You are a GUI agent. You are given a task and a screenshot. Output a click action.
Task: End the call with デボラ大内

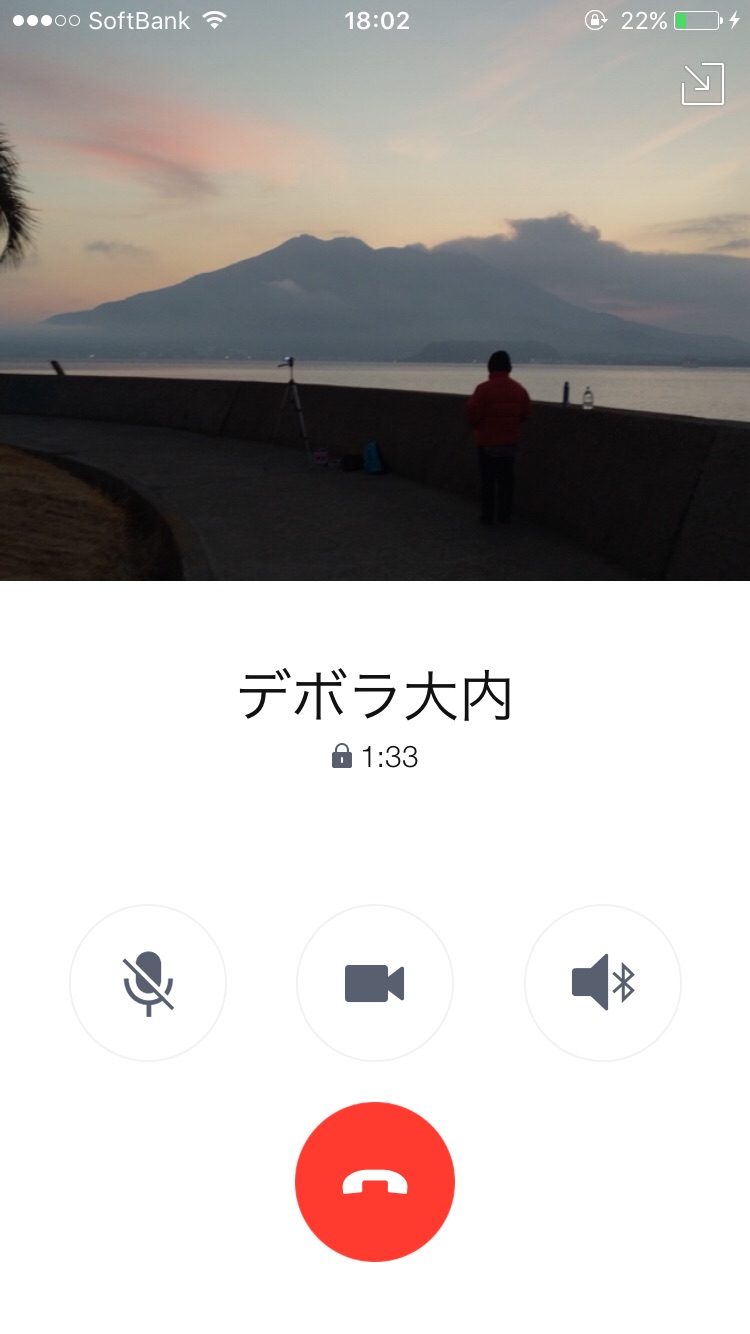click(x=374, y=1182)
